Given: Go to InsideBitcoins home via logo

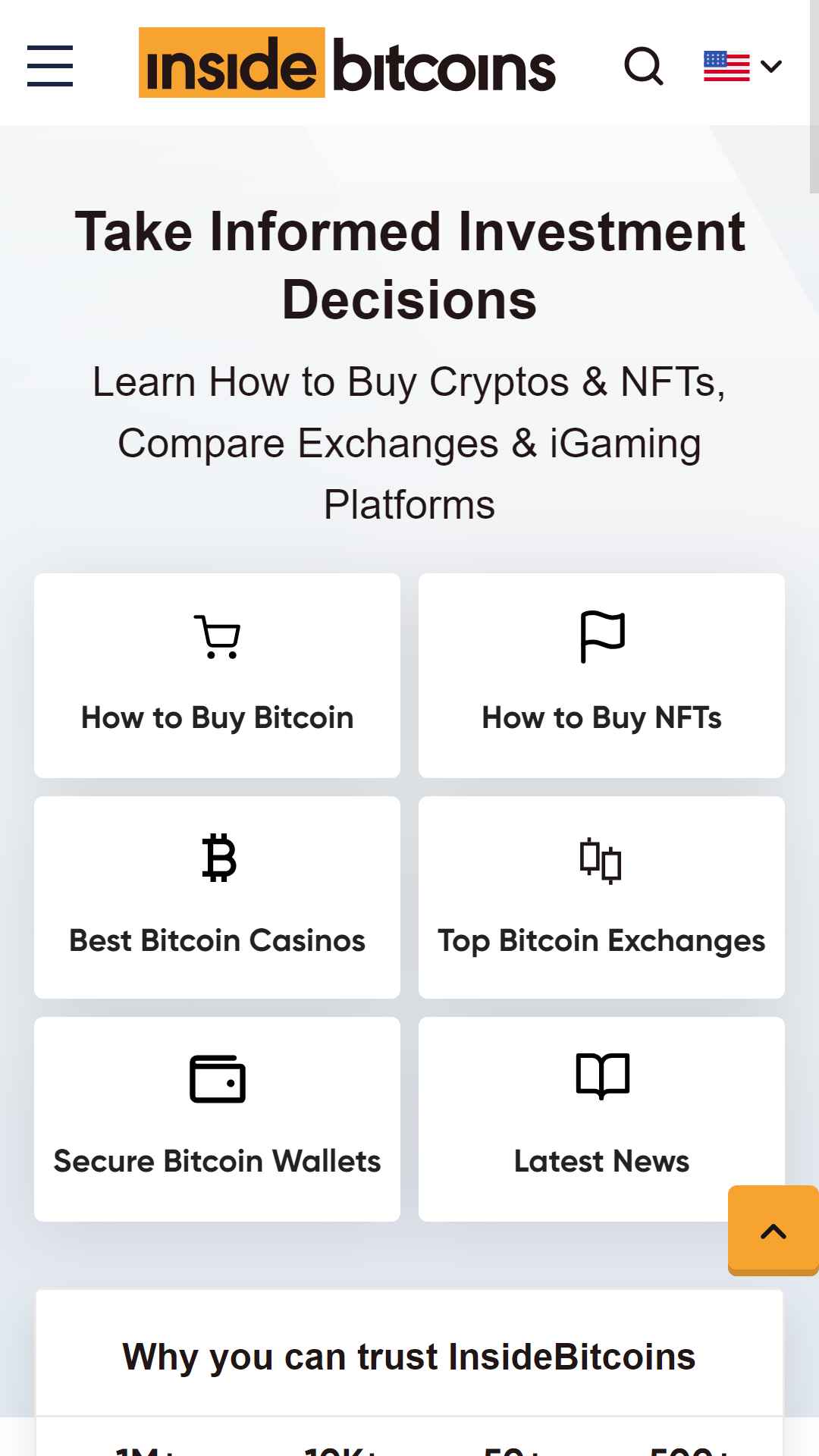Looking at the screenshot, I should coord(347,64).
